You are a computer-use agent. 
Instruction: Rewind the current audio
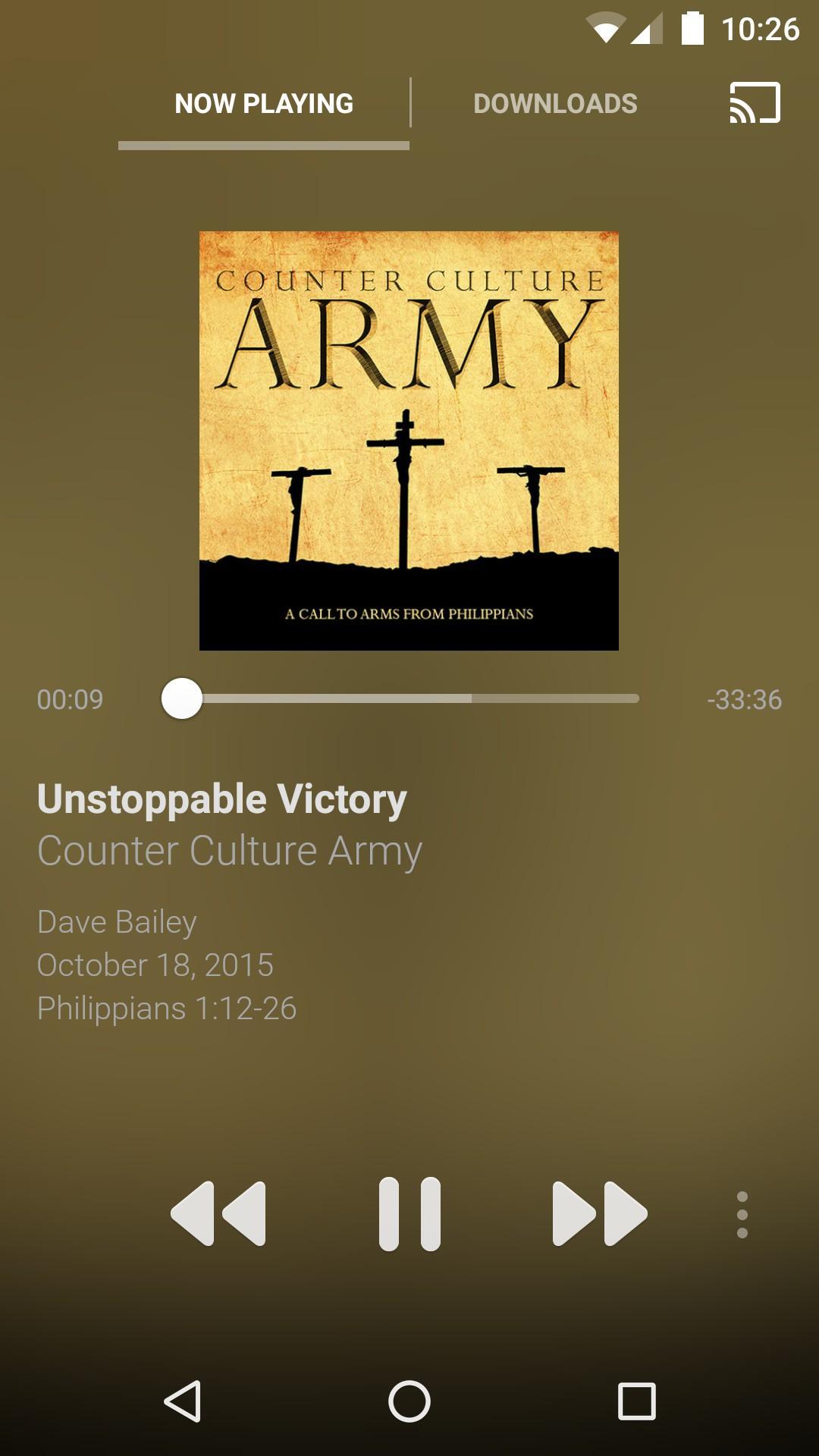219,1213
